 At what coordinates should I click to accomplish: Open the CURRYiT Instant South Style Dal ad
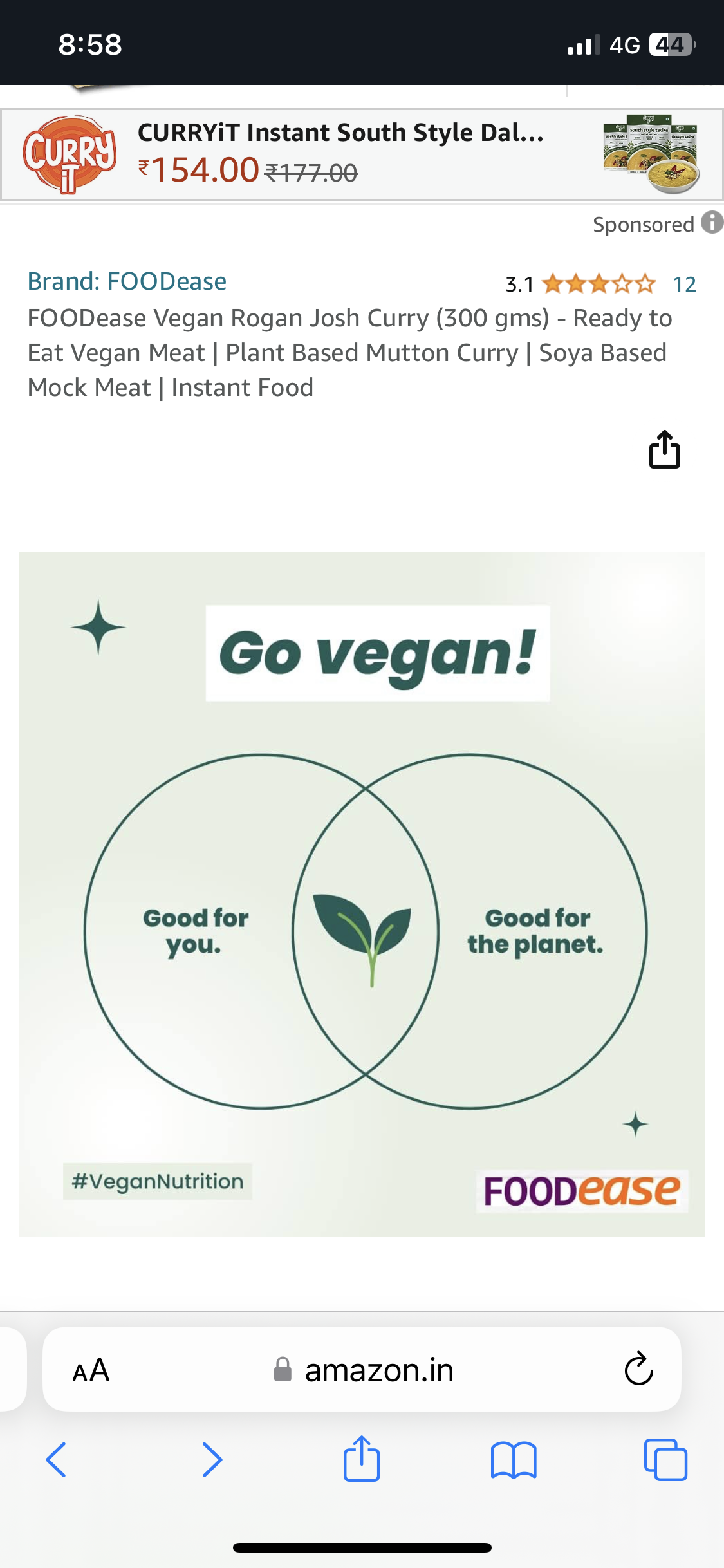362,155
